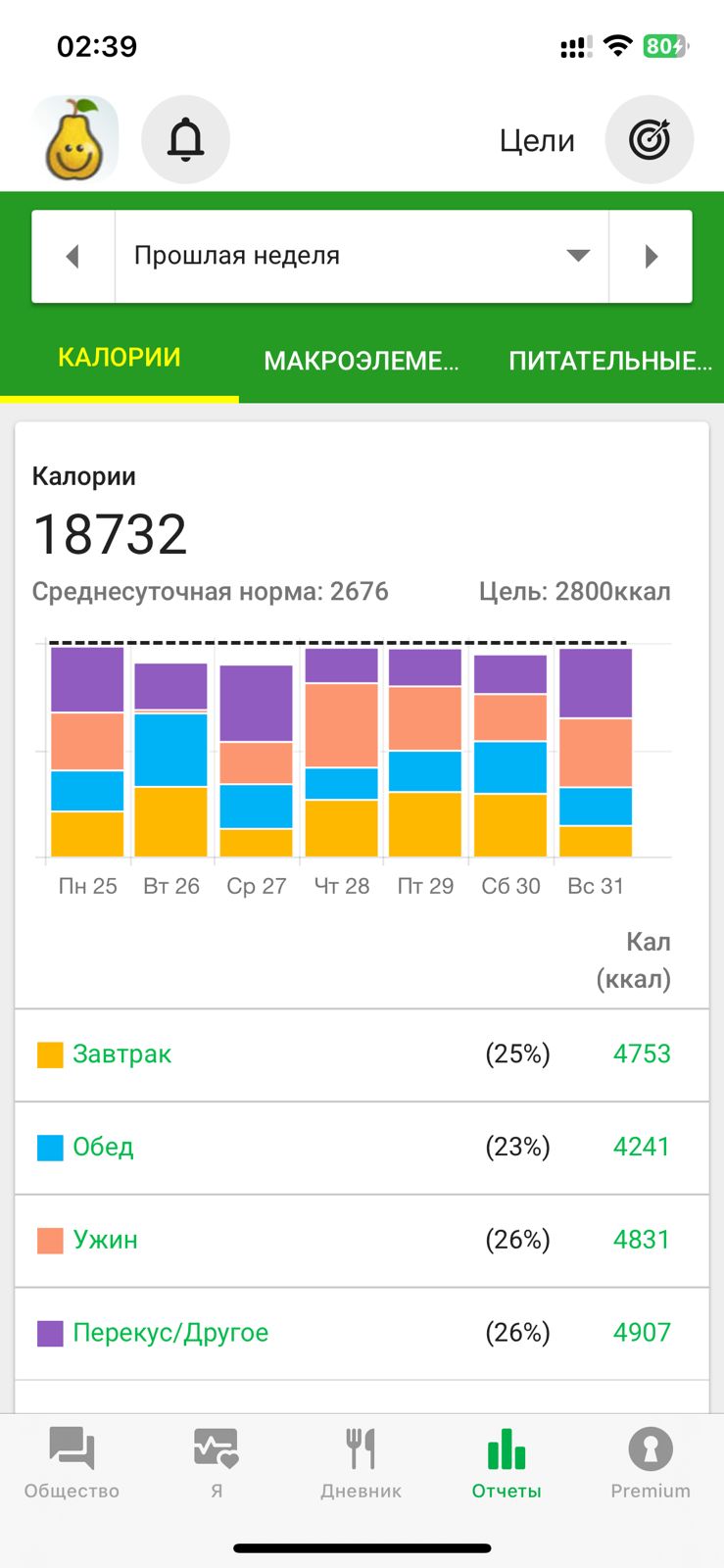
Task: Open profile via pear avatar icon
Action: click(x=74, y=137)
